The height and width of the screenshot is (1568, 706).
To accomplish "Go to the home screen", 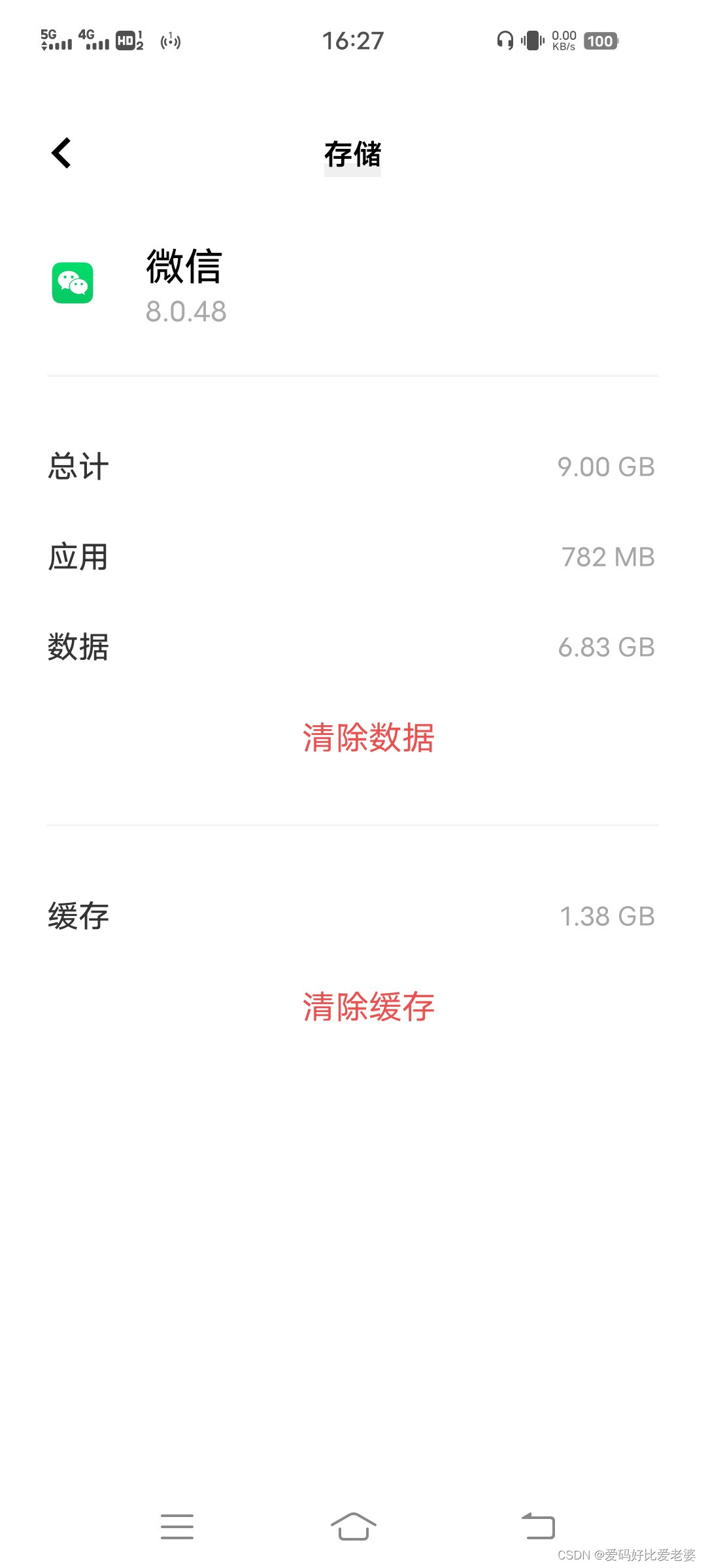I will pos(353,1526).
